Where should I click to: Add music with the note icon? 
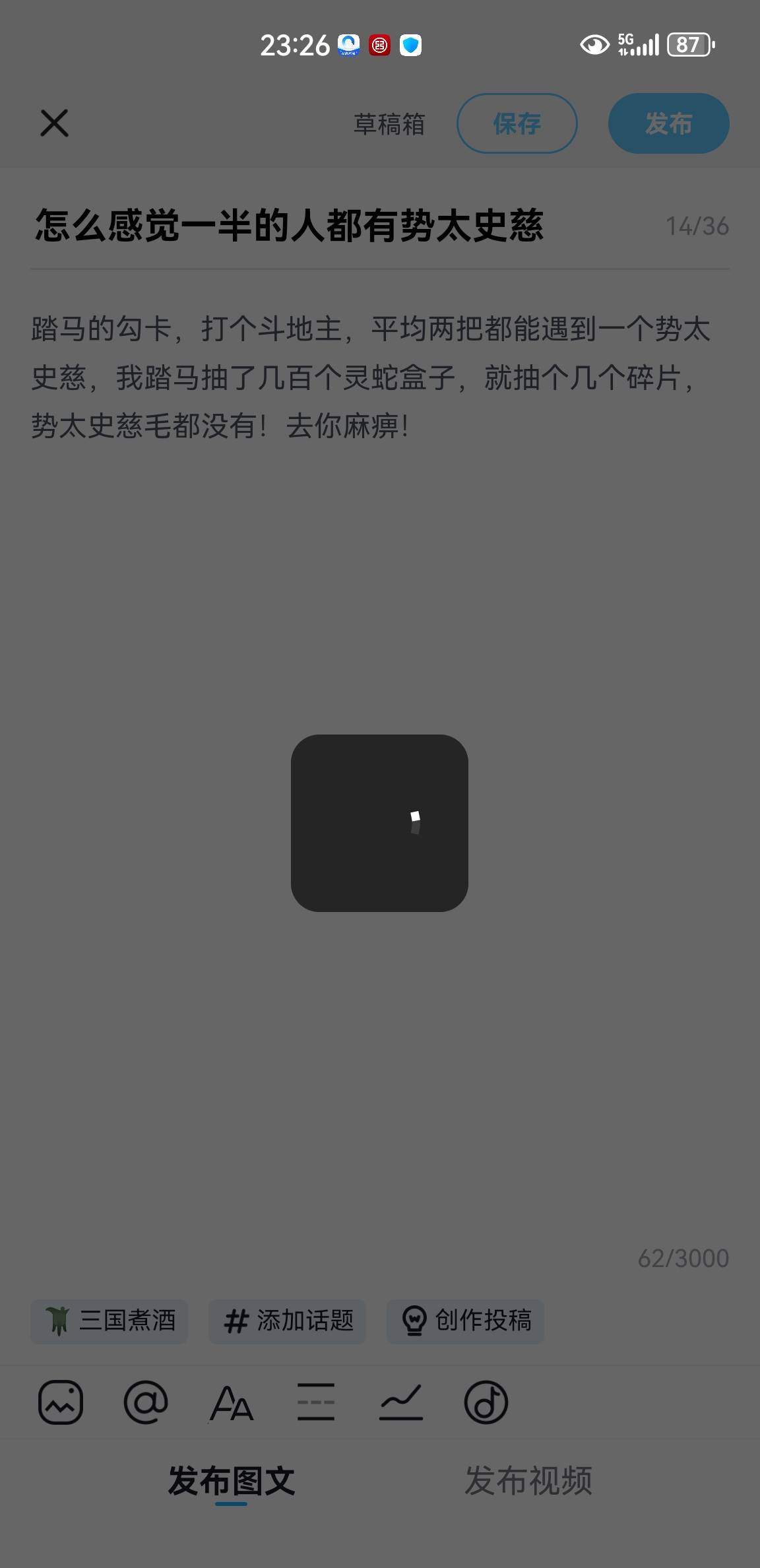(486, 1402)
